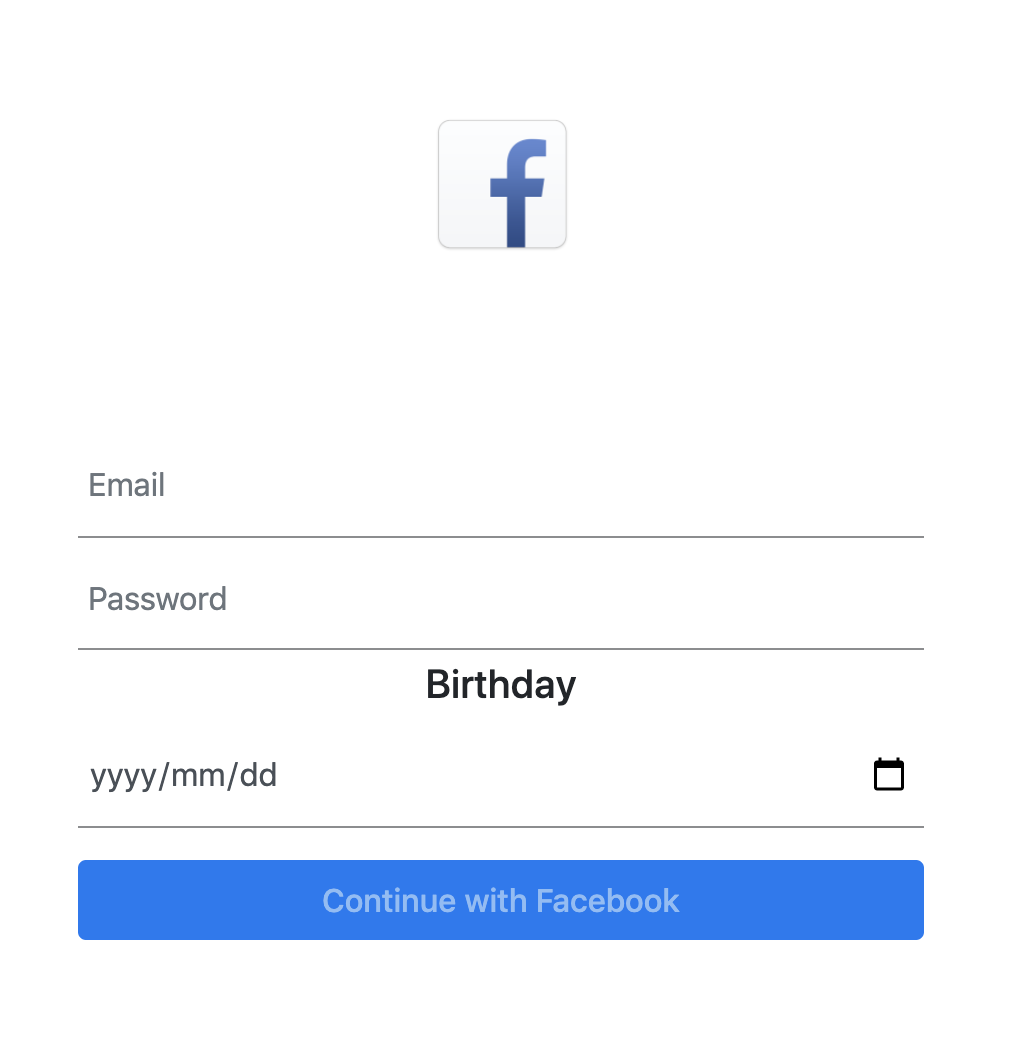The height and width of the screenshot is (1044, 1030).
Task: Tap the Email input field
Action: click(x=500, y=486)
